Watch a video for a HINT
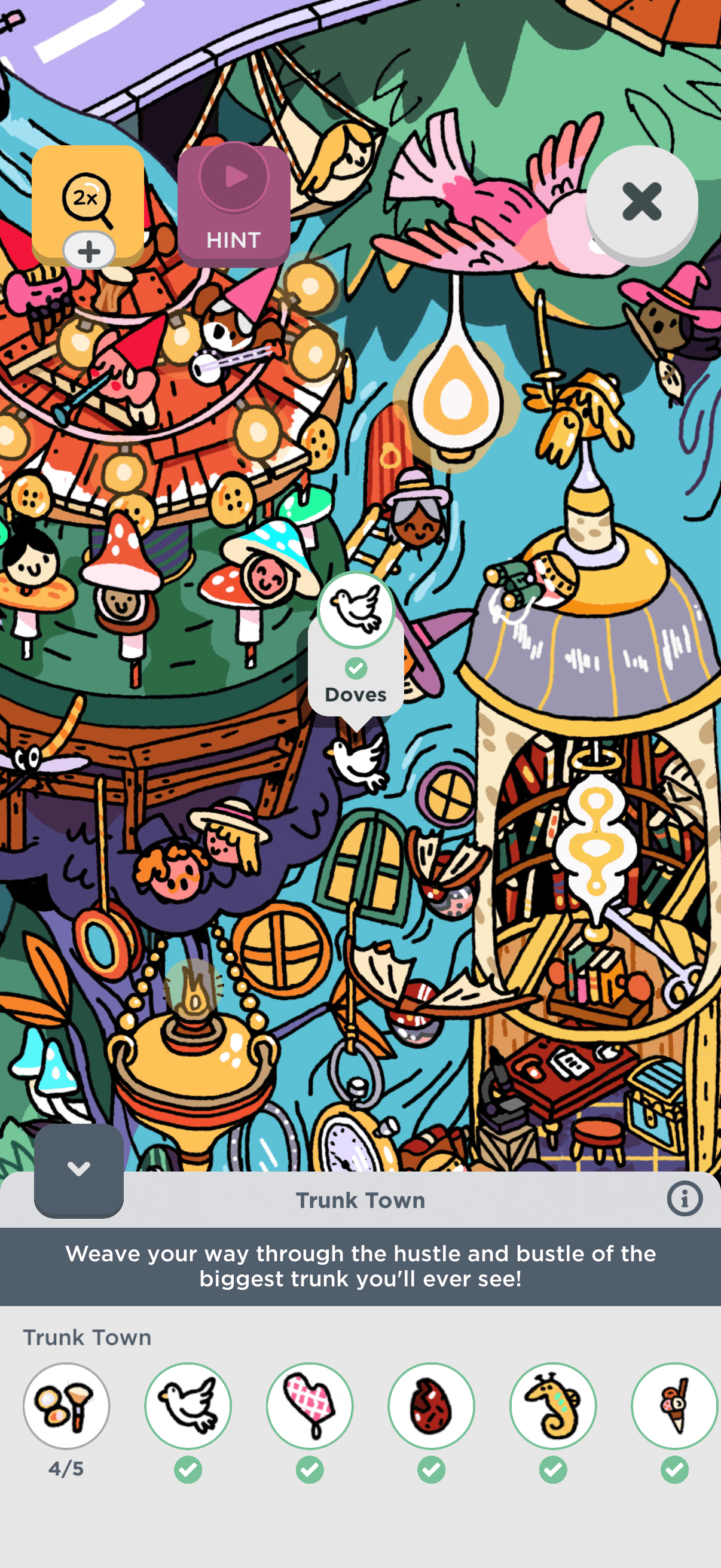721x1568 pixels. click(234, 206)
